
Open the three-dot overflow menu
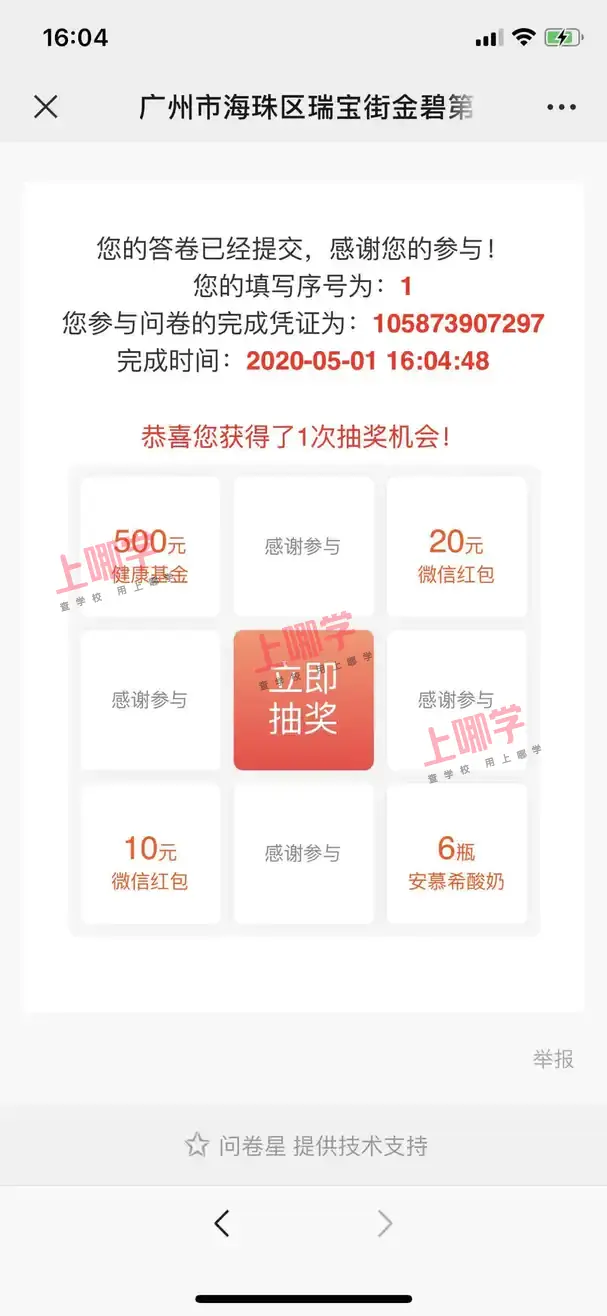(x=561, y=108)
